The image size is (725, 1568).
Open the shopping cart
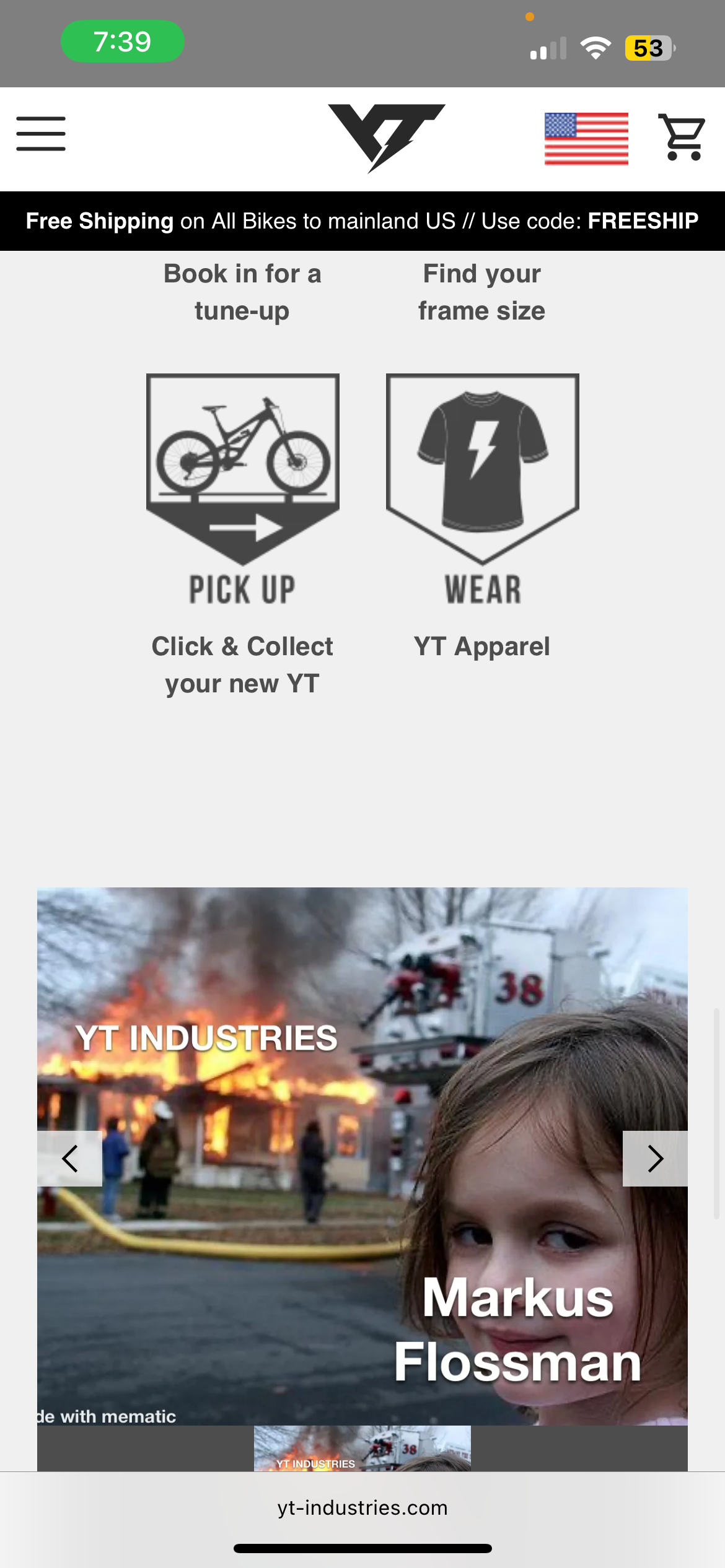point(682,137)
